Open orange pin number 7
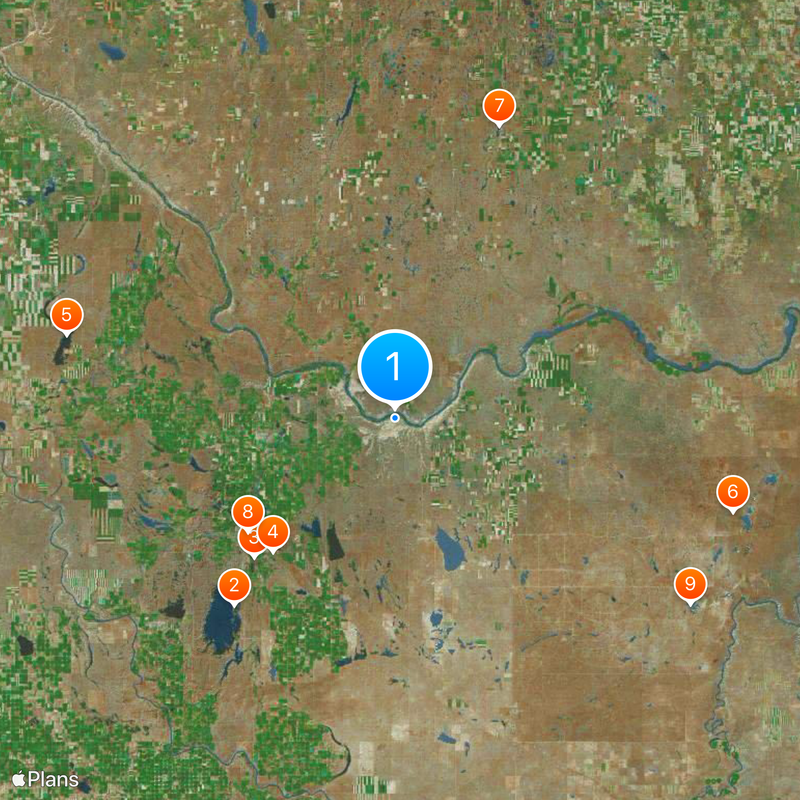This screenshot has width=800, height=800. click(498, 105)
